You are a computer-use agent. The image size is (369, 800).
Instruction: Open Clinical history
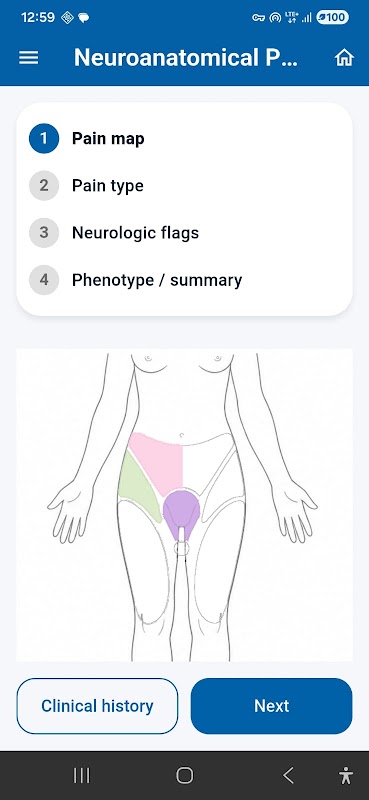click(x=97, y=706)
